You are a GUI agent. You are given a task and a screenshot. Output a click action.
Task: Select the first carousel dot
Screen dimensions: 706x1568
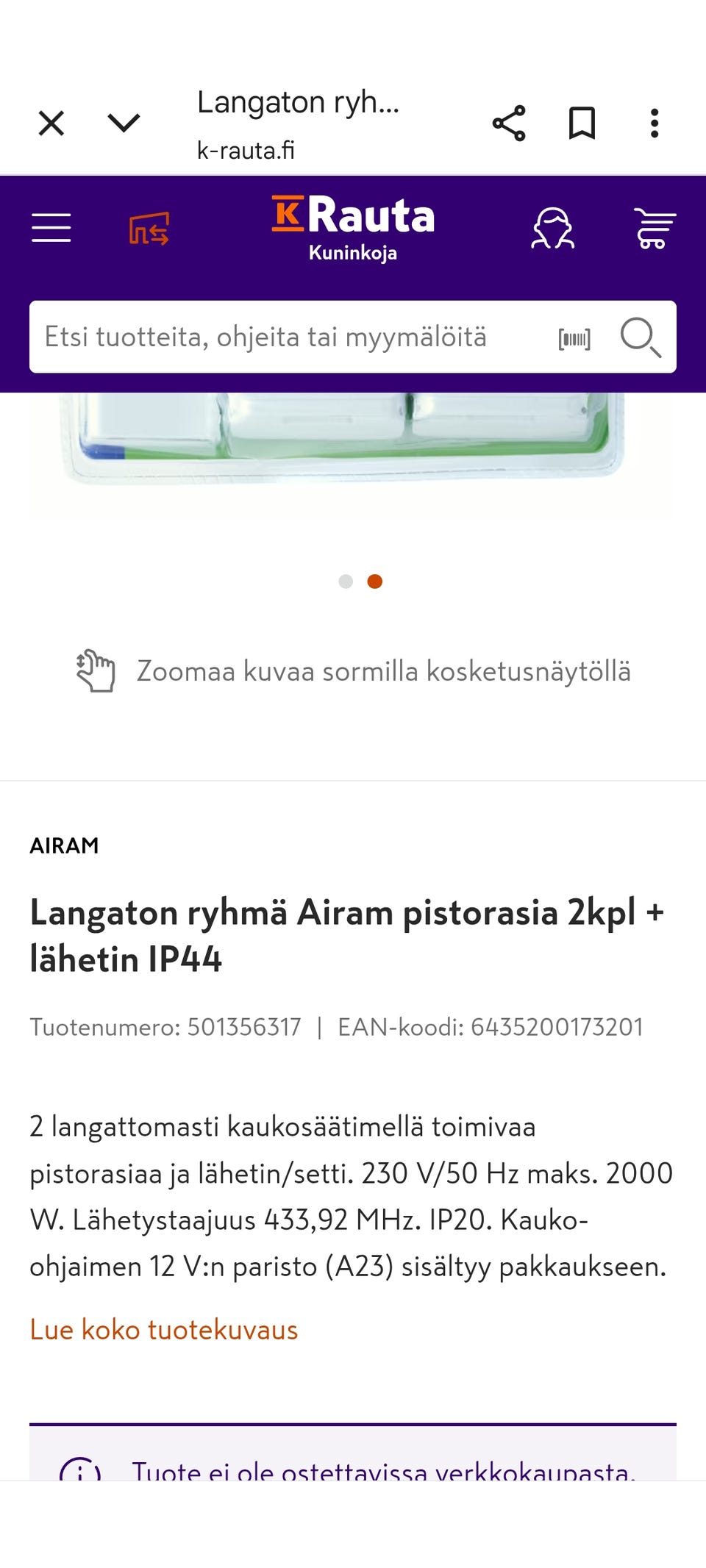(346, 581)
